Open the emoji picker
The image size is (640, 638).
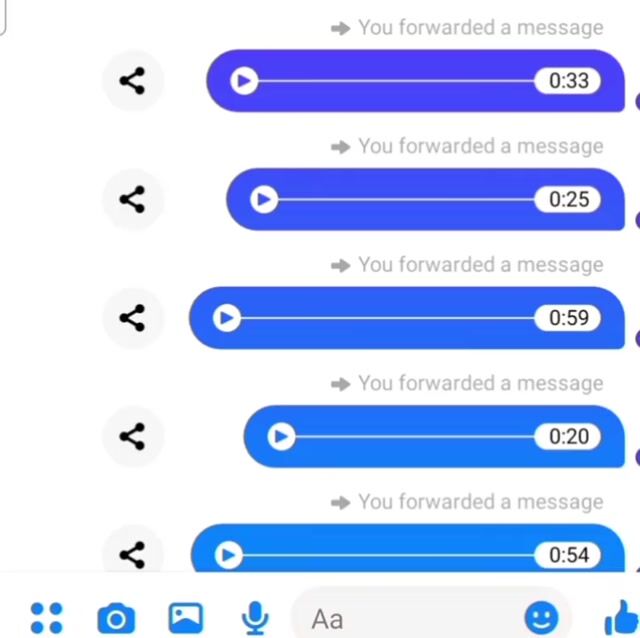[x=541, y=617]
